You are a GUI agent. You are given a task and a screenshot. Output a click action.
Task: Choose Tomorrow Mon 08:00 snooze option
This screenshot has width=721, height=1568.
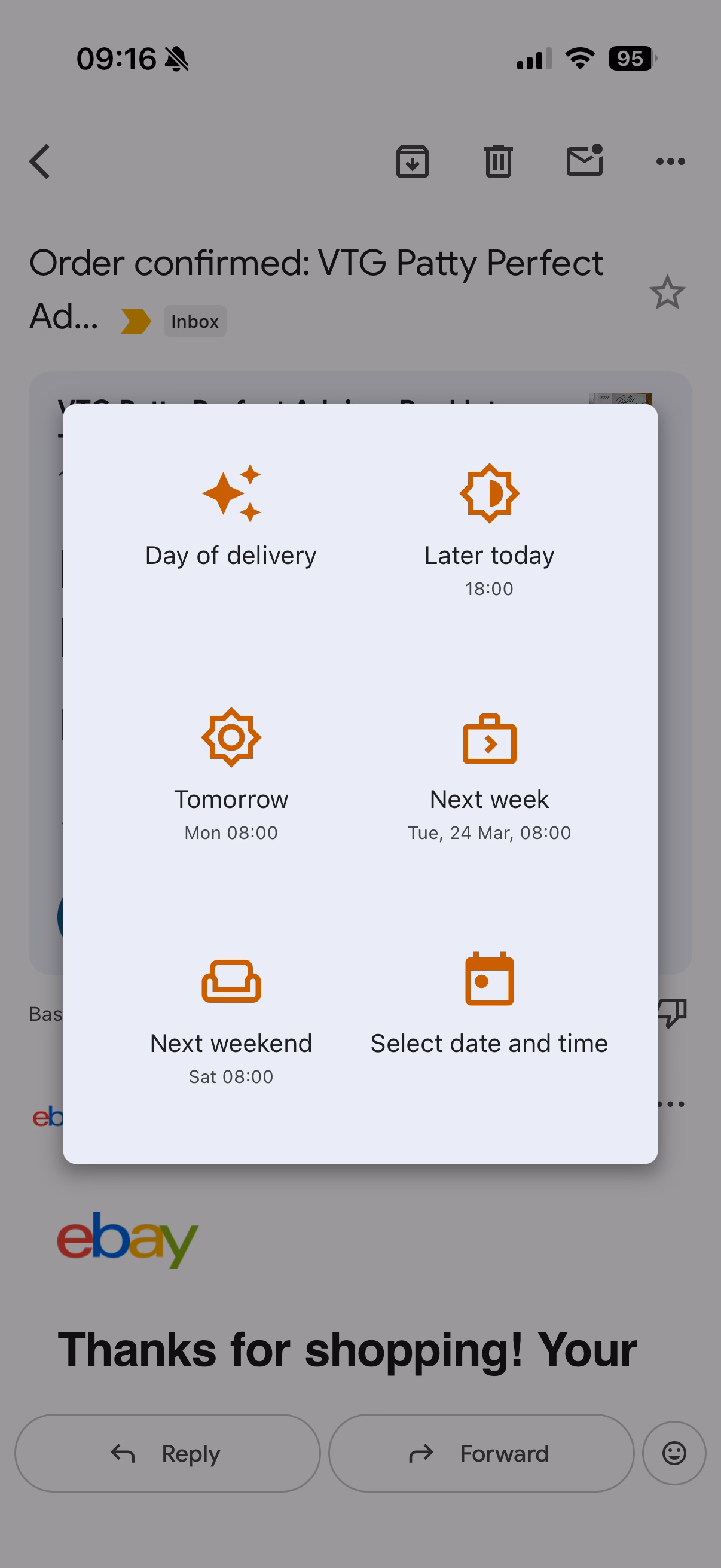tap(231, 773)
